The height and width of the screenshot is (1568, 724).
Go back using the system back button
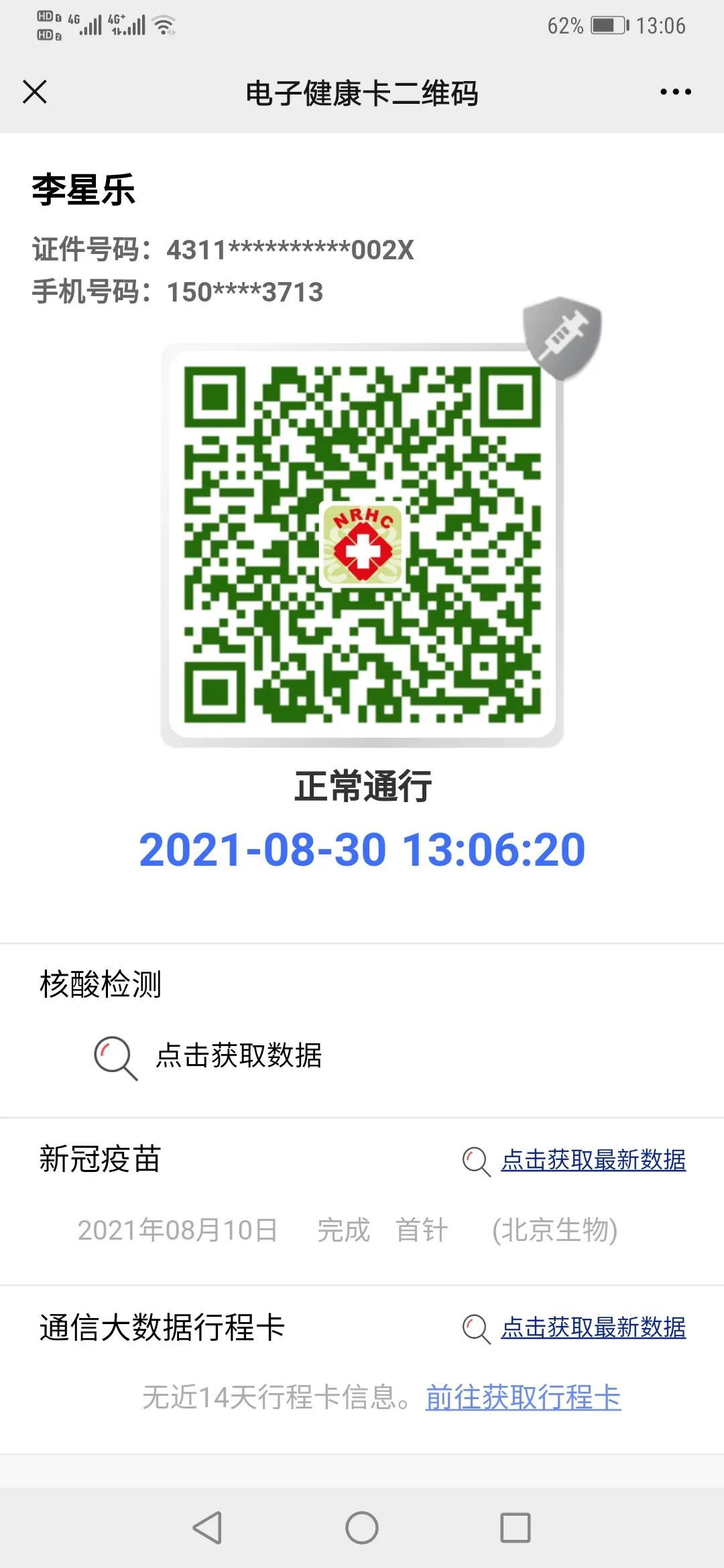click(x=207, y=1527)
